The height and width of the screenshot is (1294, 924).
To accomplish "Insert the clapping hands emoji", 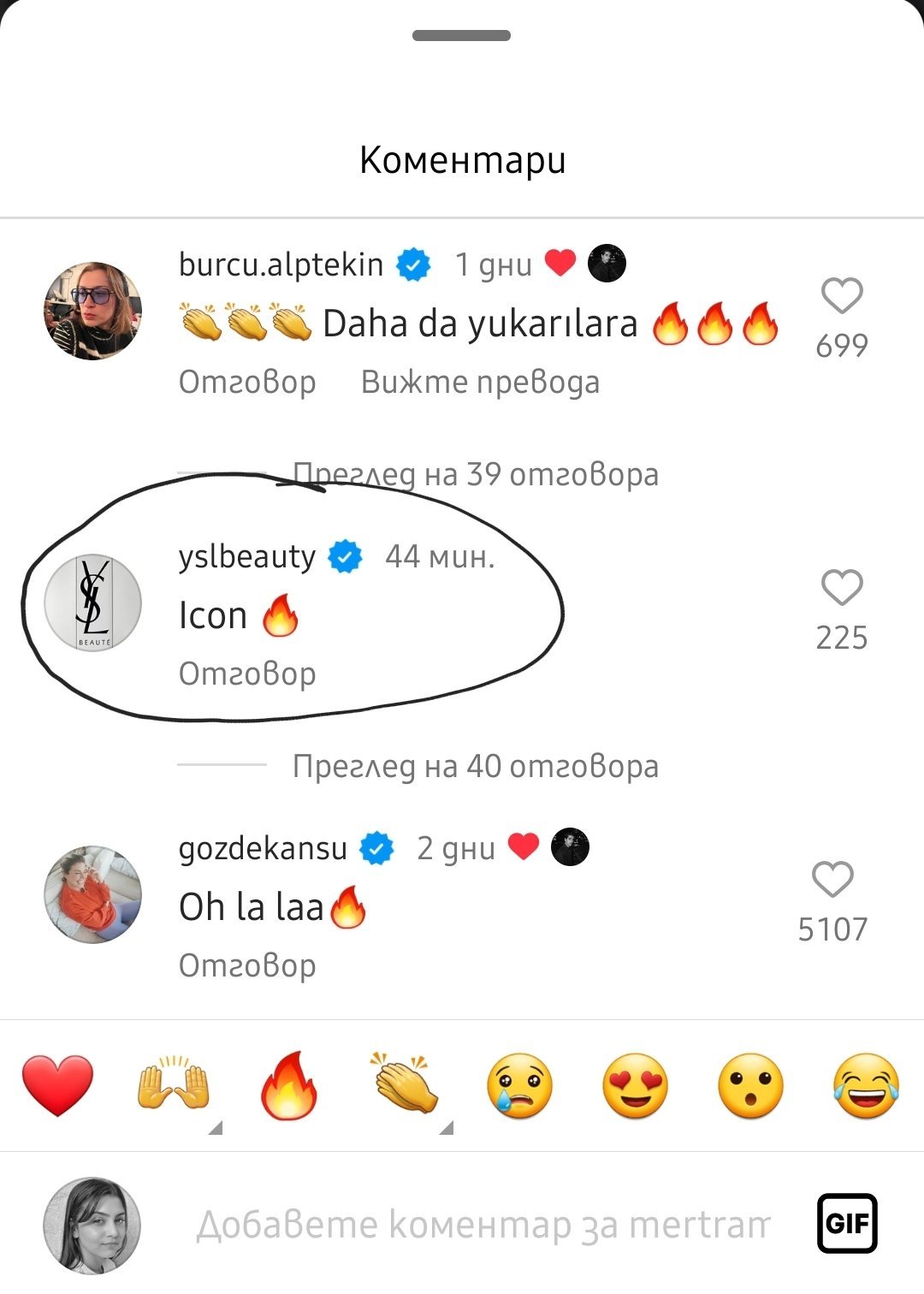I will (405, 1085).
